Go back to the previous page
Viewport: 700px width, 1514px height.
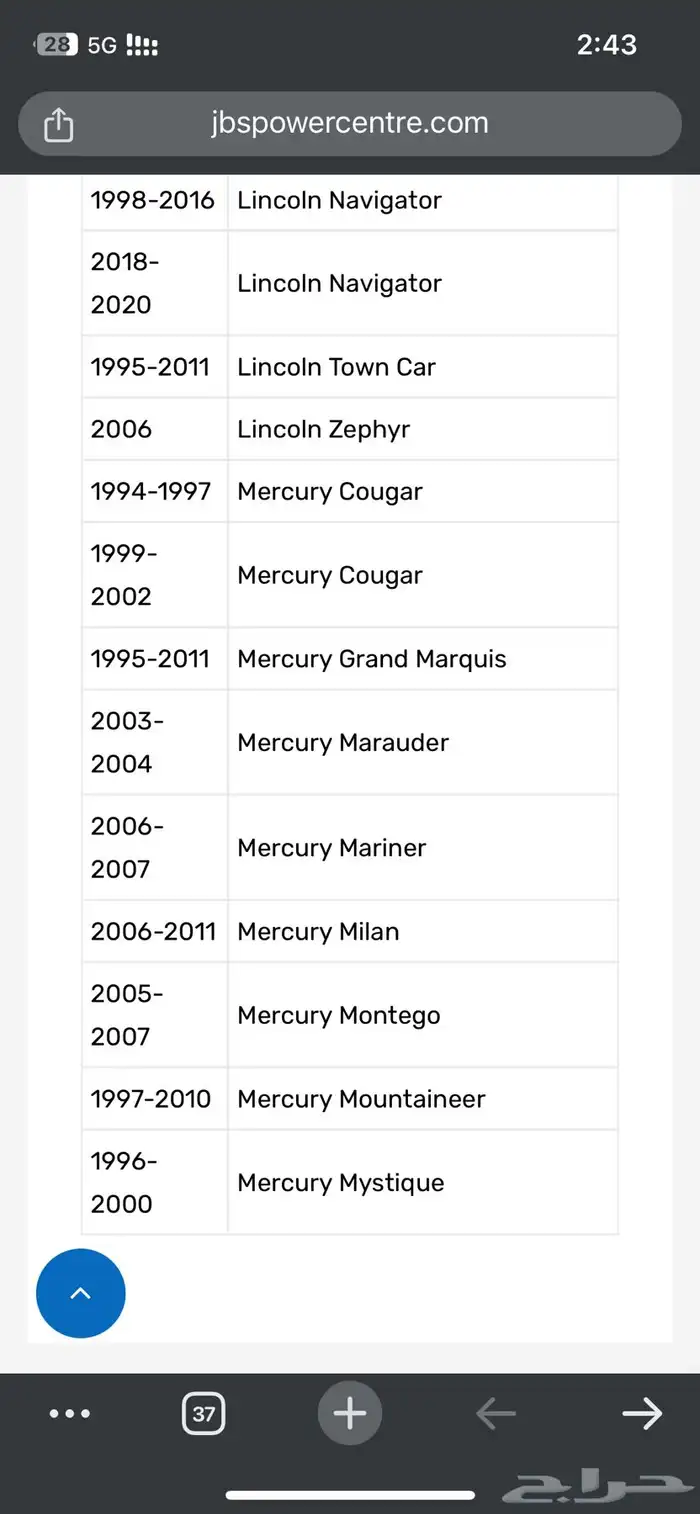(x=496, y=1414)
